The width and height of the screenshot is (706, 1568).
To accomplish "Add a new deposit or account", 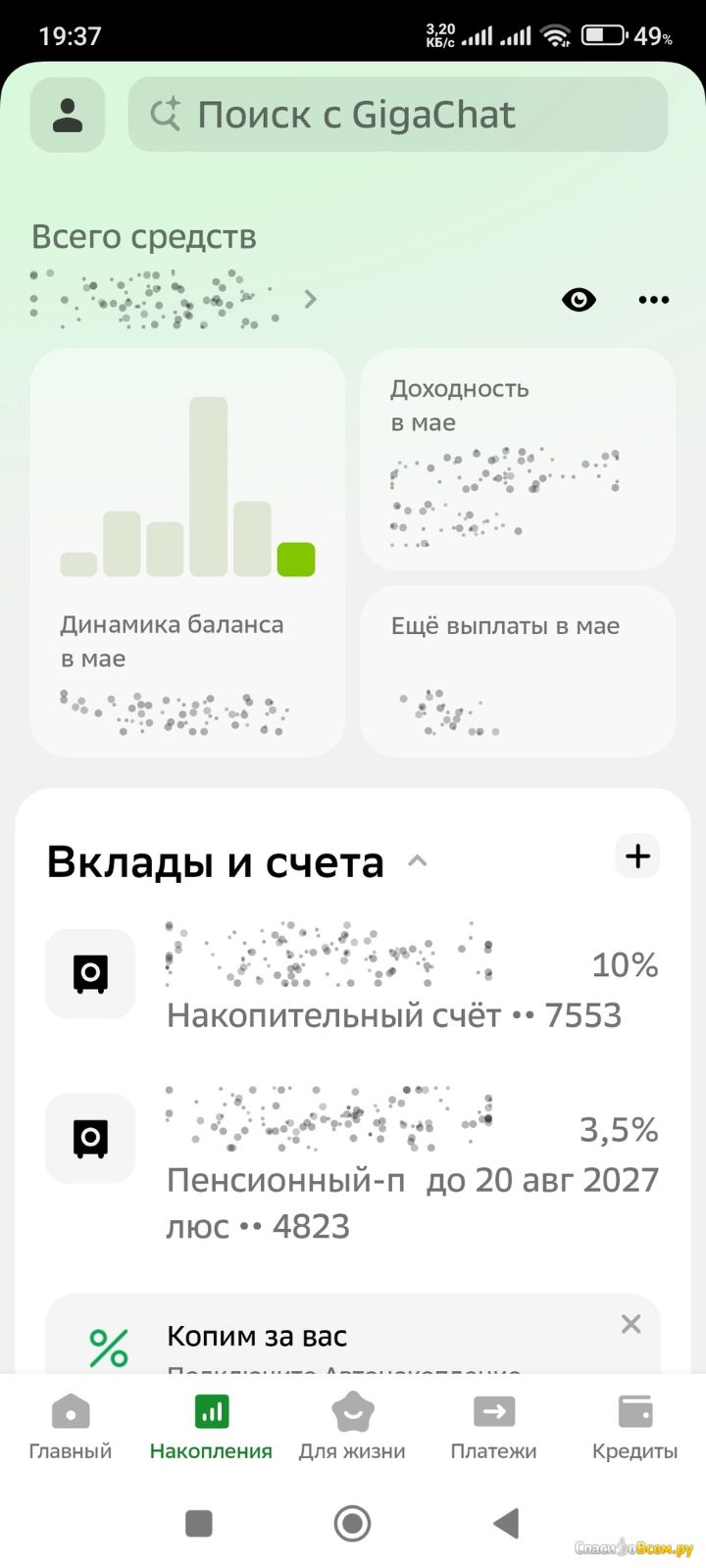I will 637,857.
